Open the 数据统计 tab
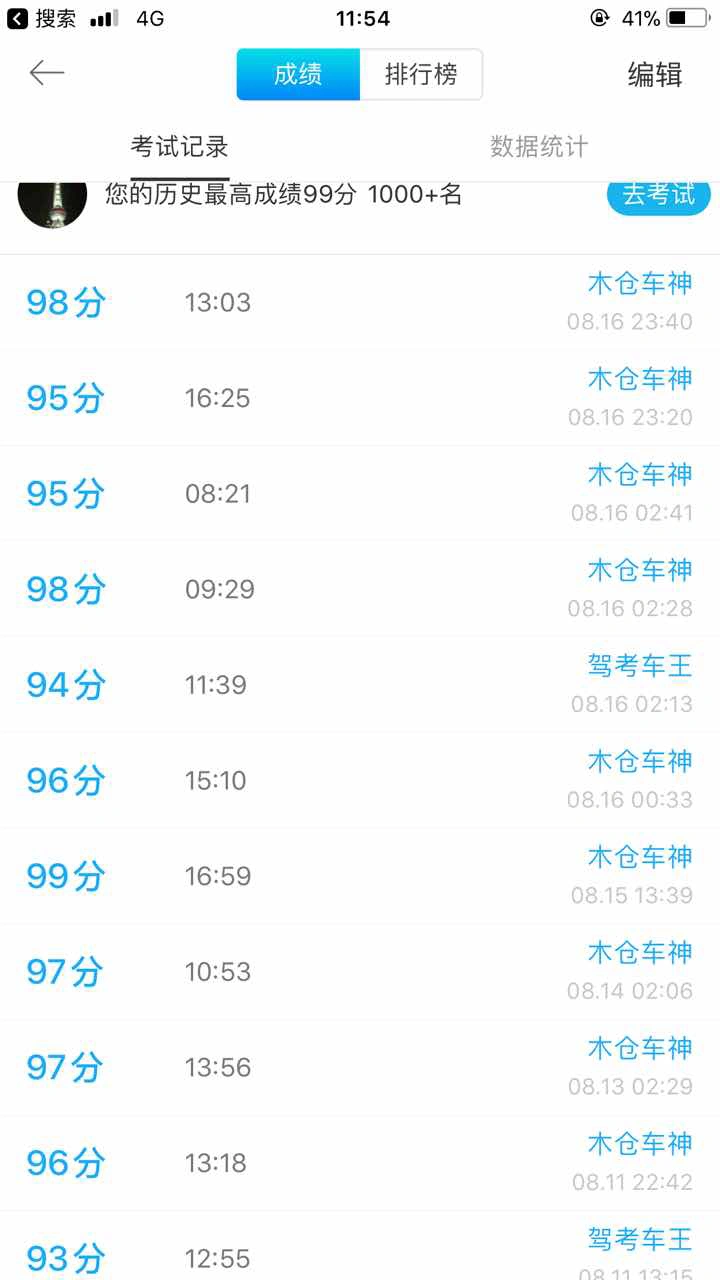The image size is (720, 1280). tap(539, 147)
